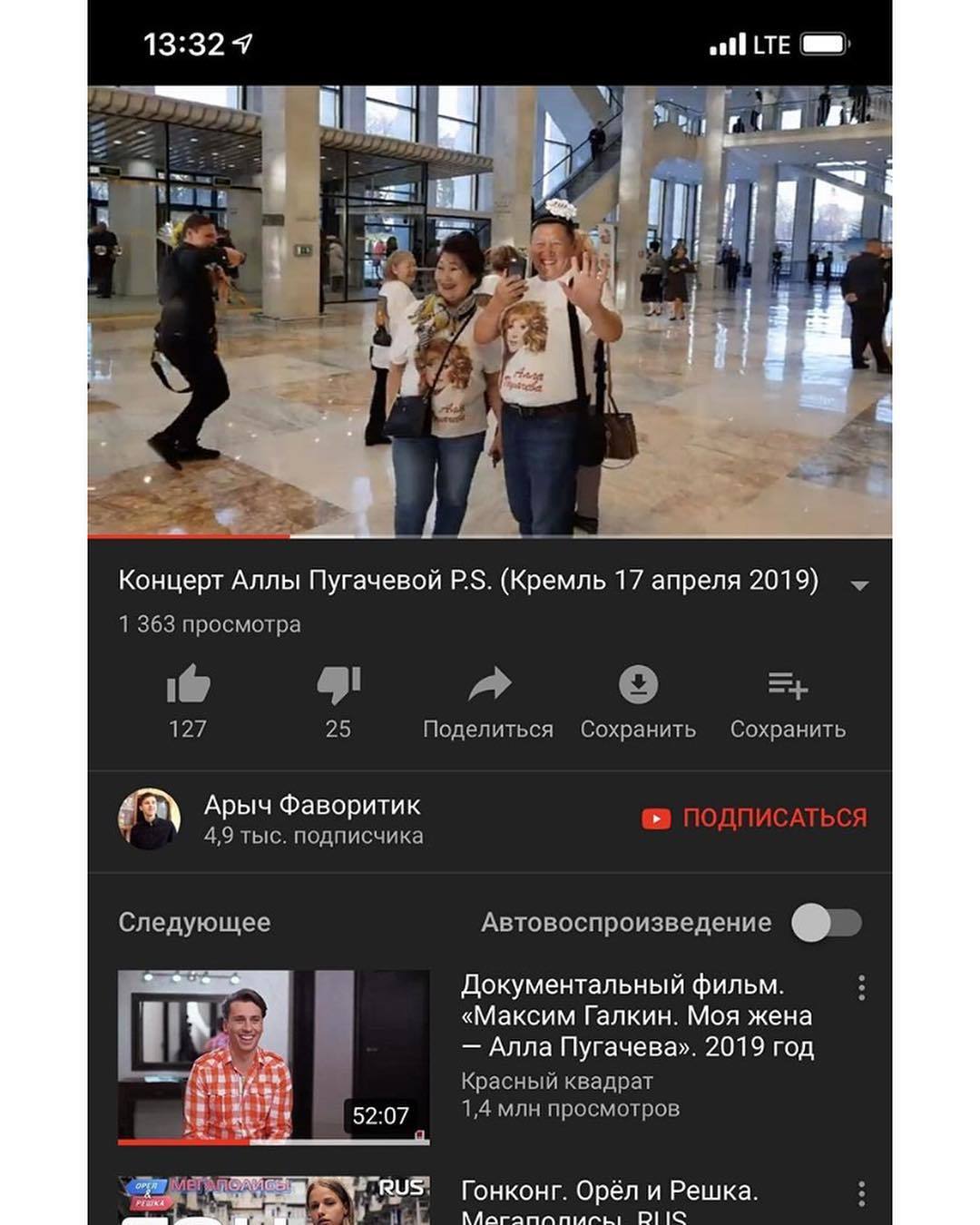Toggle the Автовоспроизведение switch
This screenshot has width=980, height=1225.
click(827, 923)
